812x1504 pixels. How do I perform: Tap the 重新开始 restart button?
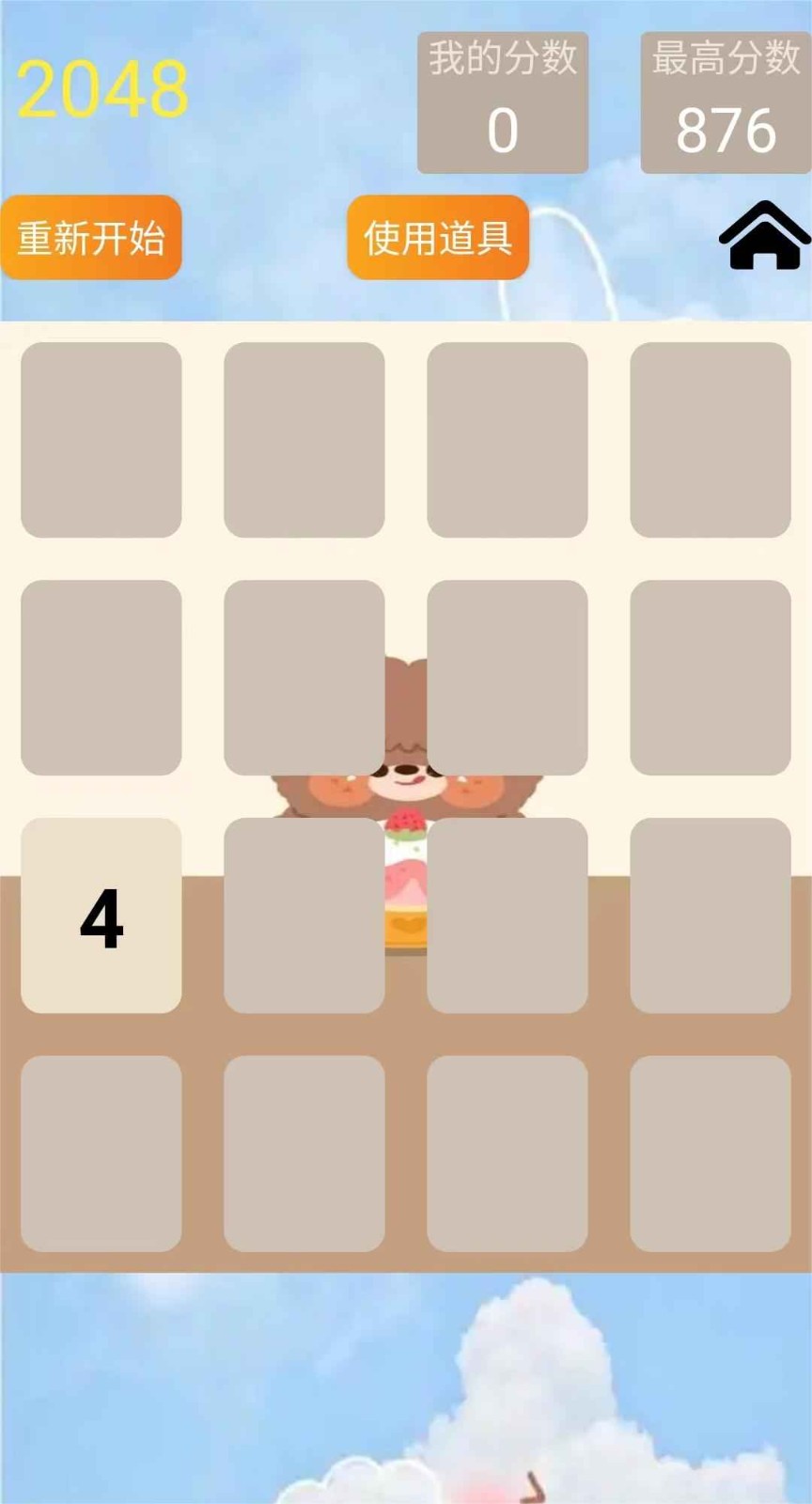[x=91, y=238]
